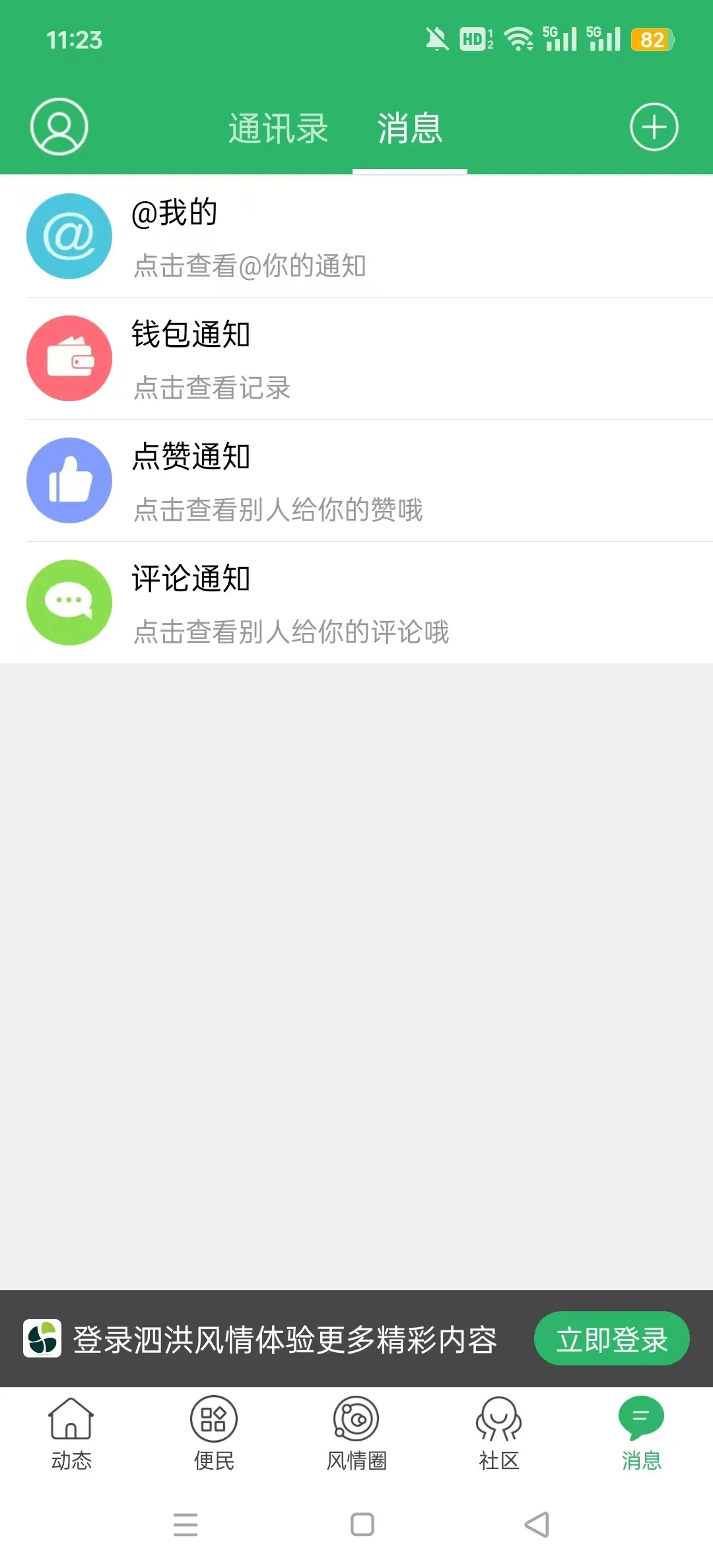Open 点击查看@你的通知 entry

pyautogui.click(x=251, y=267)
